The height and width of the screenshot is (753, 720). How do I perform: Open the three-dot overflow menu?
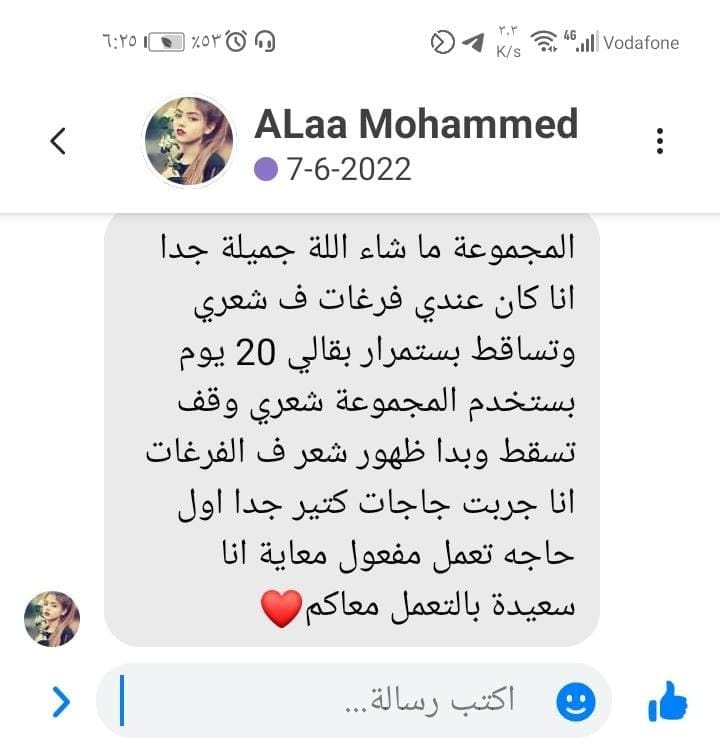[660, 141]
